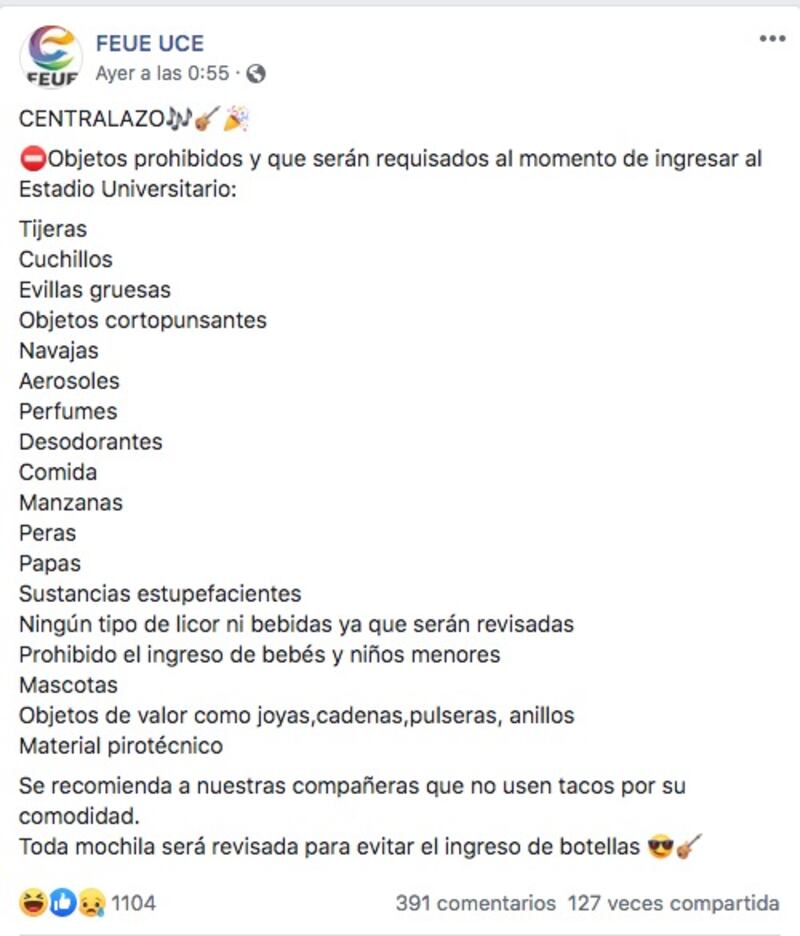The height and width of the screenshot is (936, 800).
Task: Open the post's three-dot options menu
Action: point(772,39)
